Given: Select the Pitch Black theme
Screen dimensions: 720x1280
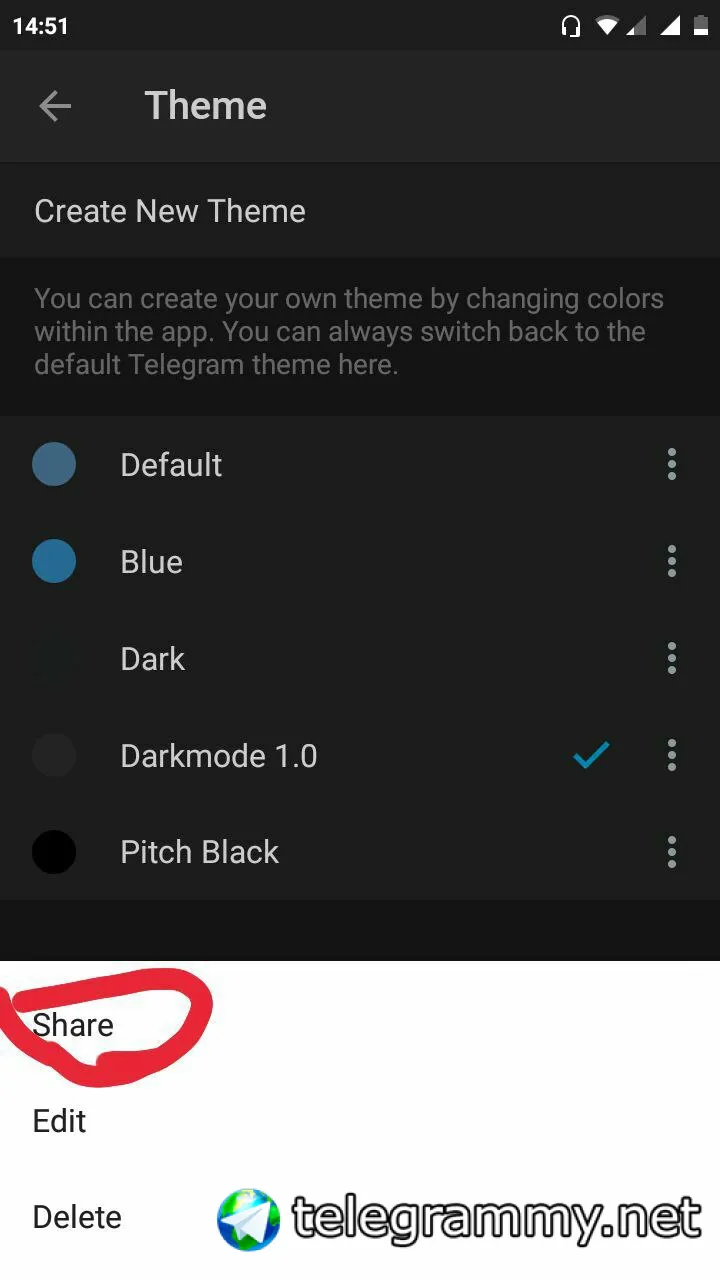Looking at the screenshot, I should [199, 852].
